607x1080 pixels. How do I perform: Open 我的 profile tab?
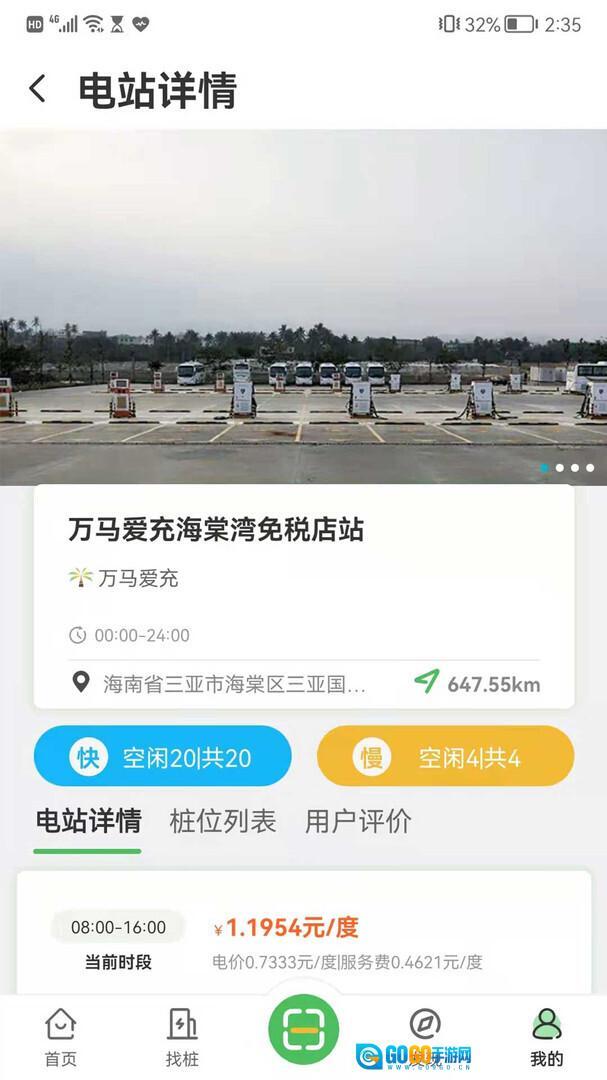point(546,1037)
